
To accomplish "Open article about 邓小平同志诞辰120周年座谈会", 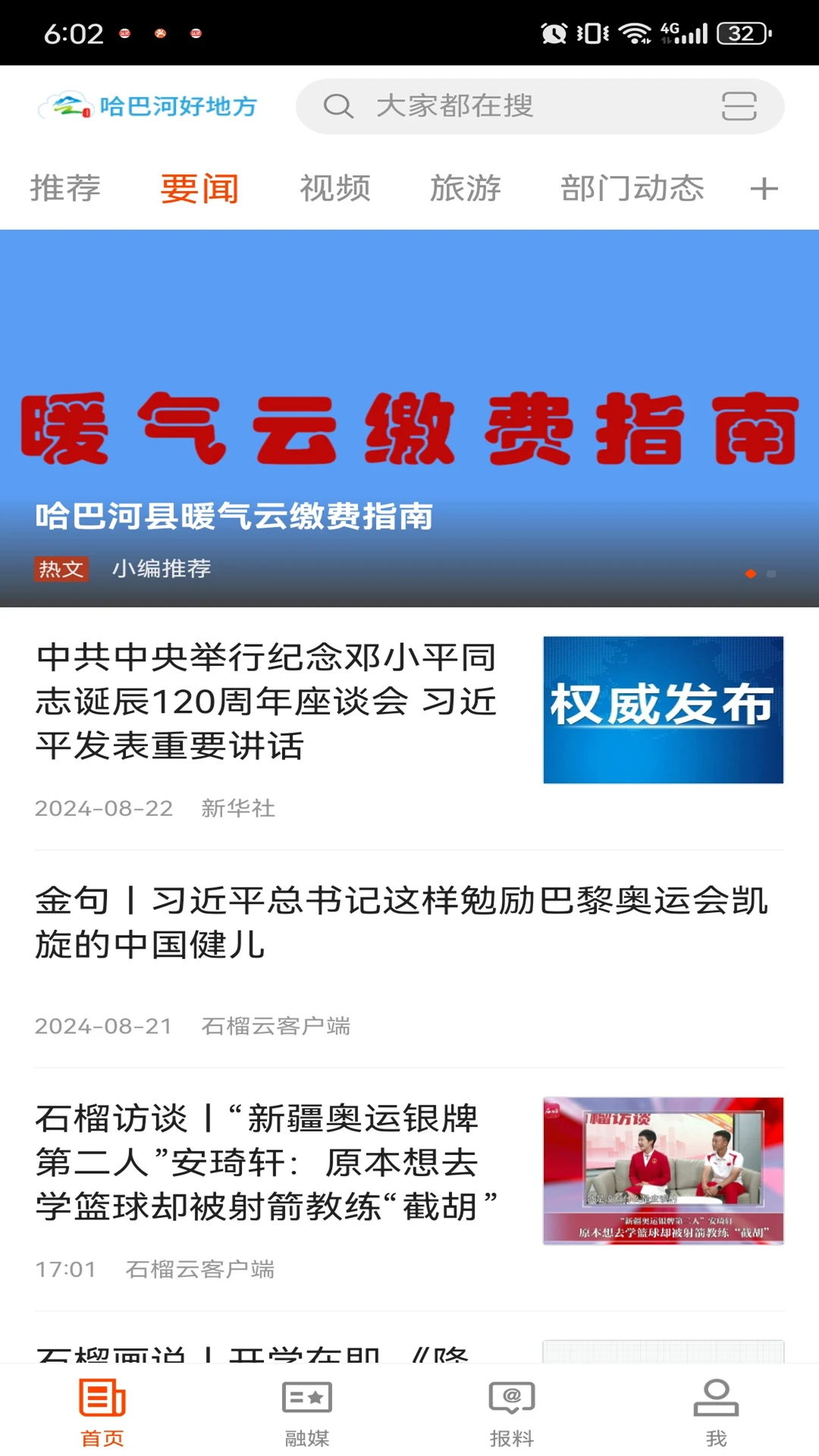I will (265, 701).
